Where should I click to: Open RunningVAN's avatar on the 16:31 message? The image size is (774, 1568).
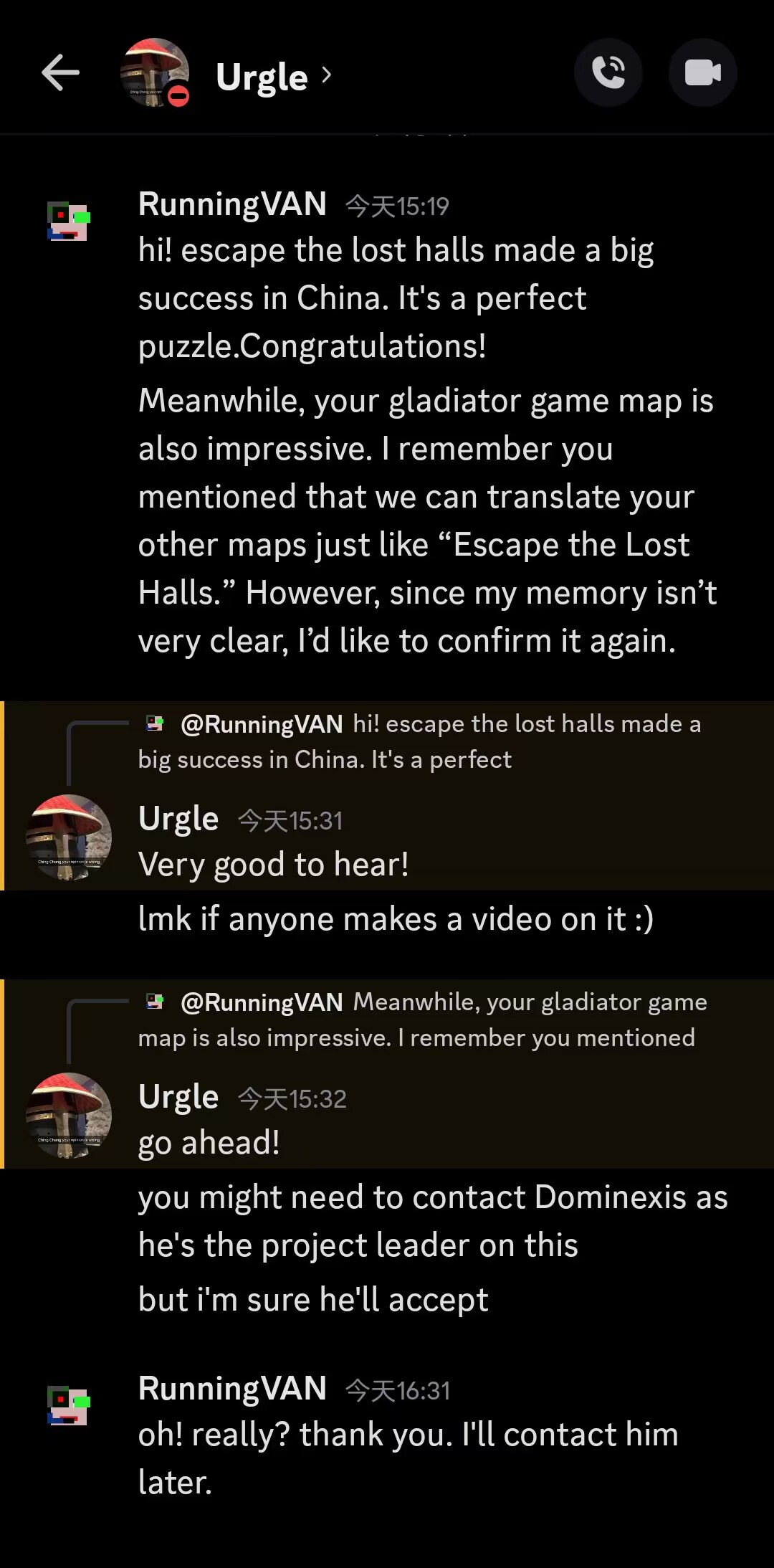[68, 1406]
